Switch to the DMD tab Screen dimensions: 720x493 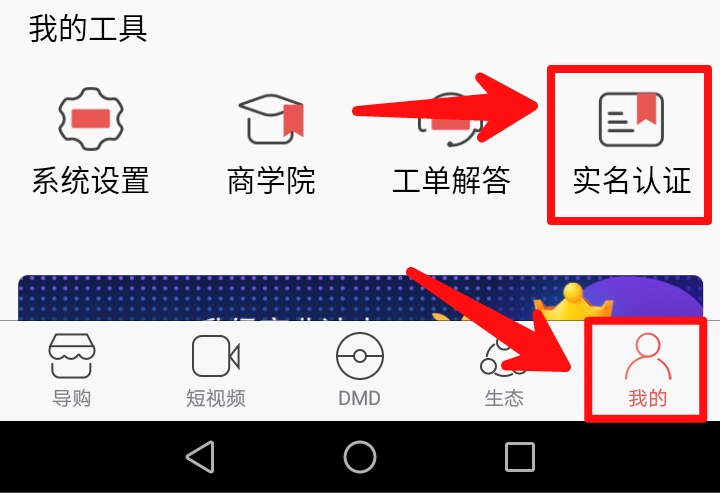point(359,370)
